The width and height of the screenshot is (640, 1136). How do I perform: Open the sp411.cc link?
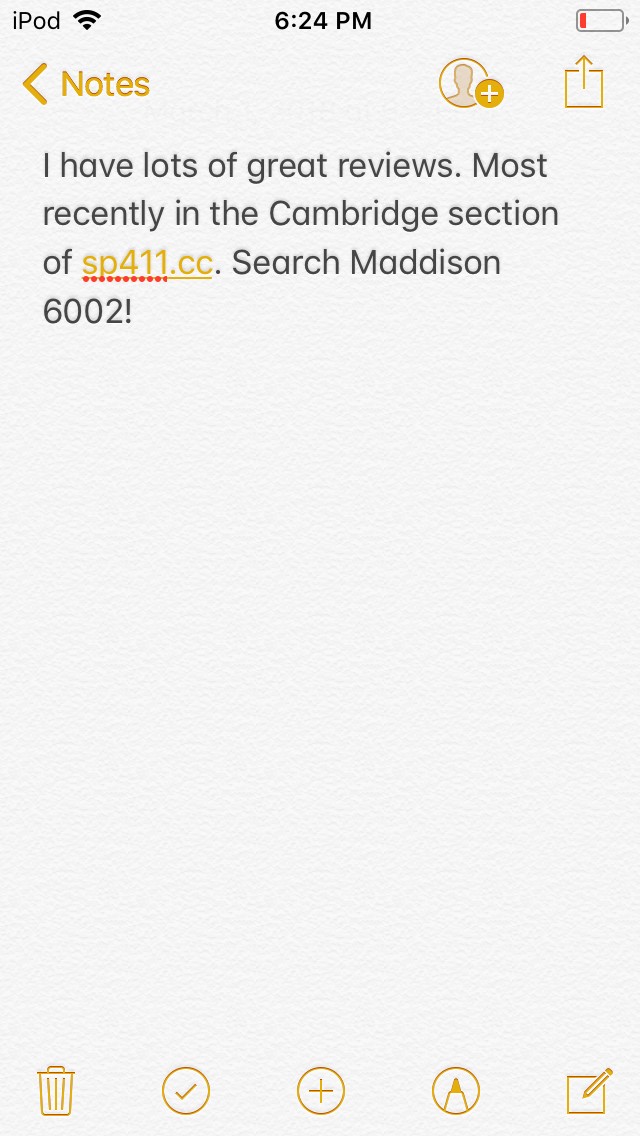tap(147, 262)
